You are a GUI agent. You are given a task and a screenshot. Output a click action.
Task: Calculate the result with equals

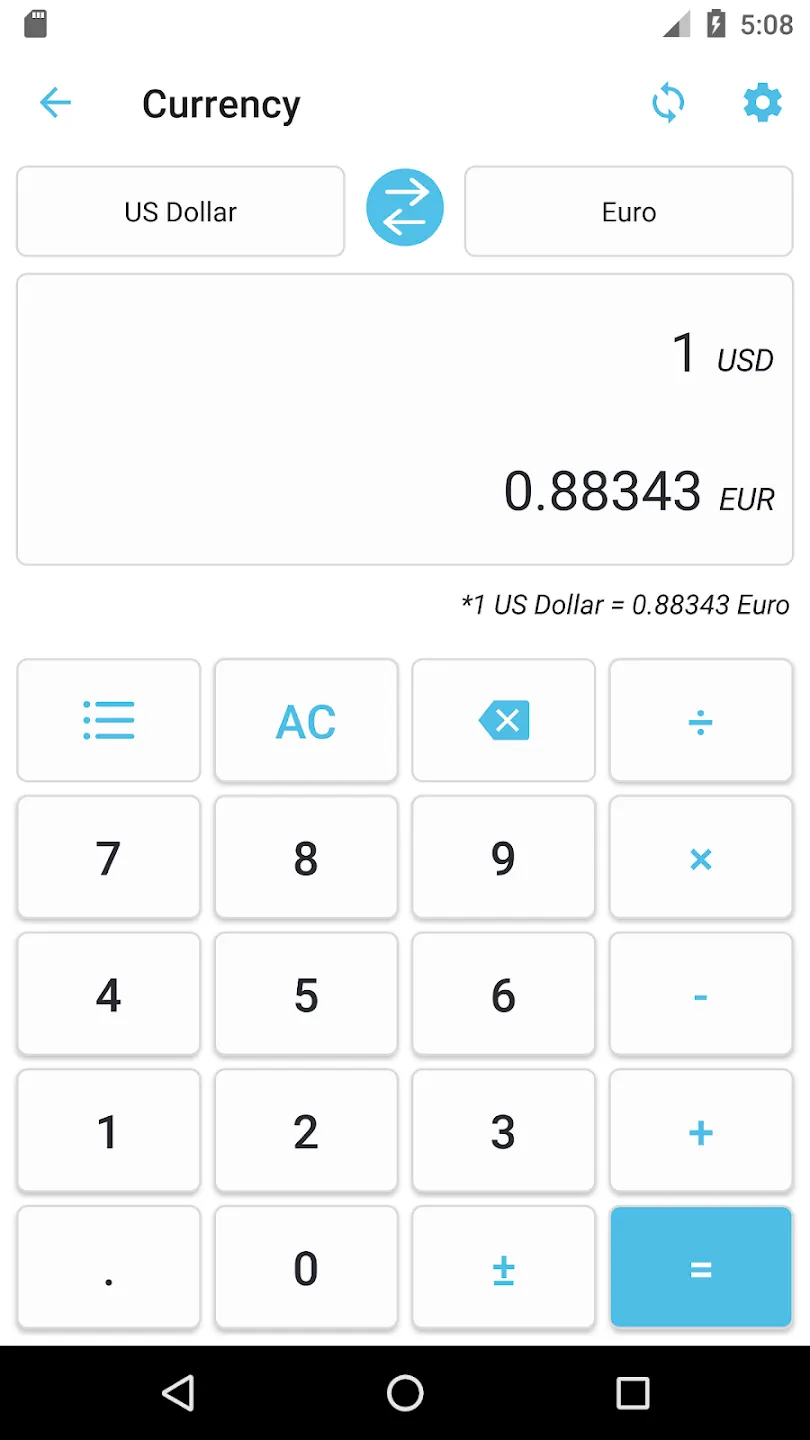(x=701, y=1268)
